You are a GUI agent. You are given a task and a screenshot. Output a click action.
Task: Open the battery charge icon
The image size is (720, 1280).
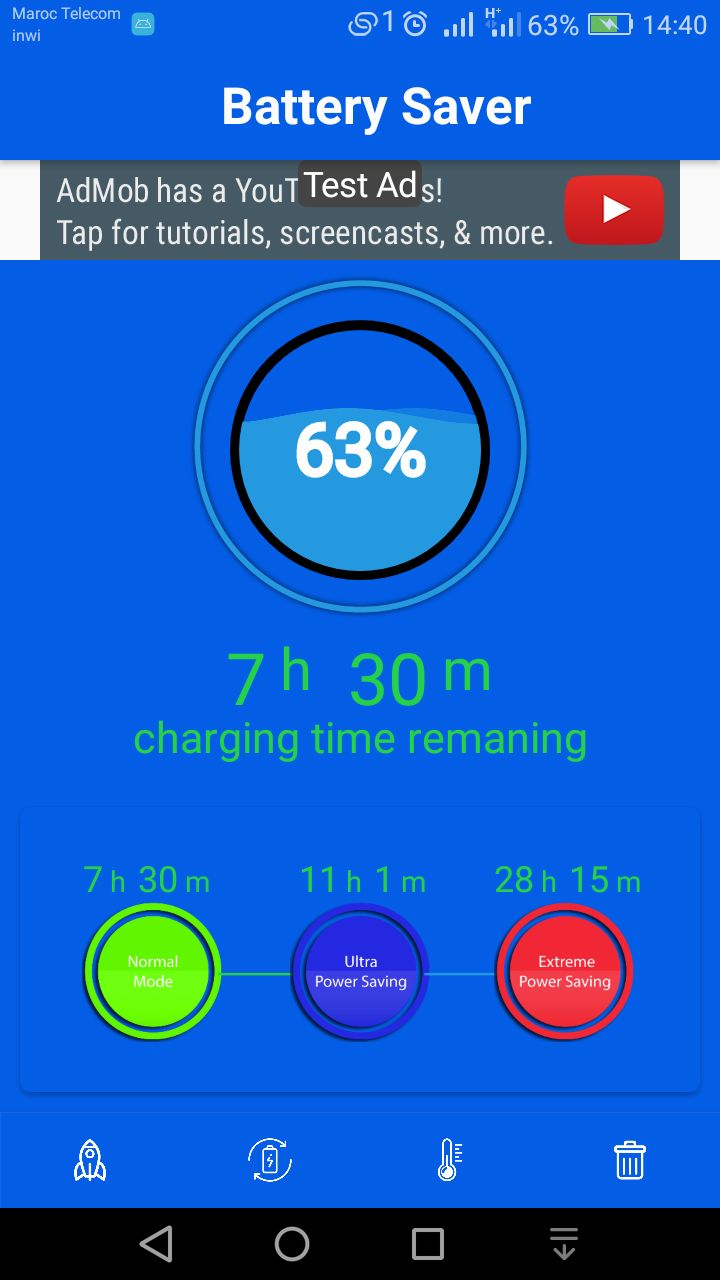[270, 1161]
